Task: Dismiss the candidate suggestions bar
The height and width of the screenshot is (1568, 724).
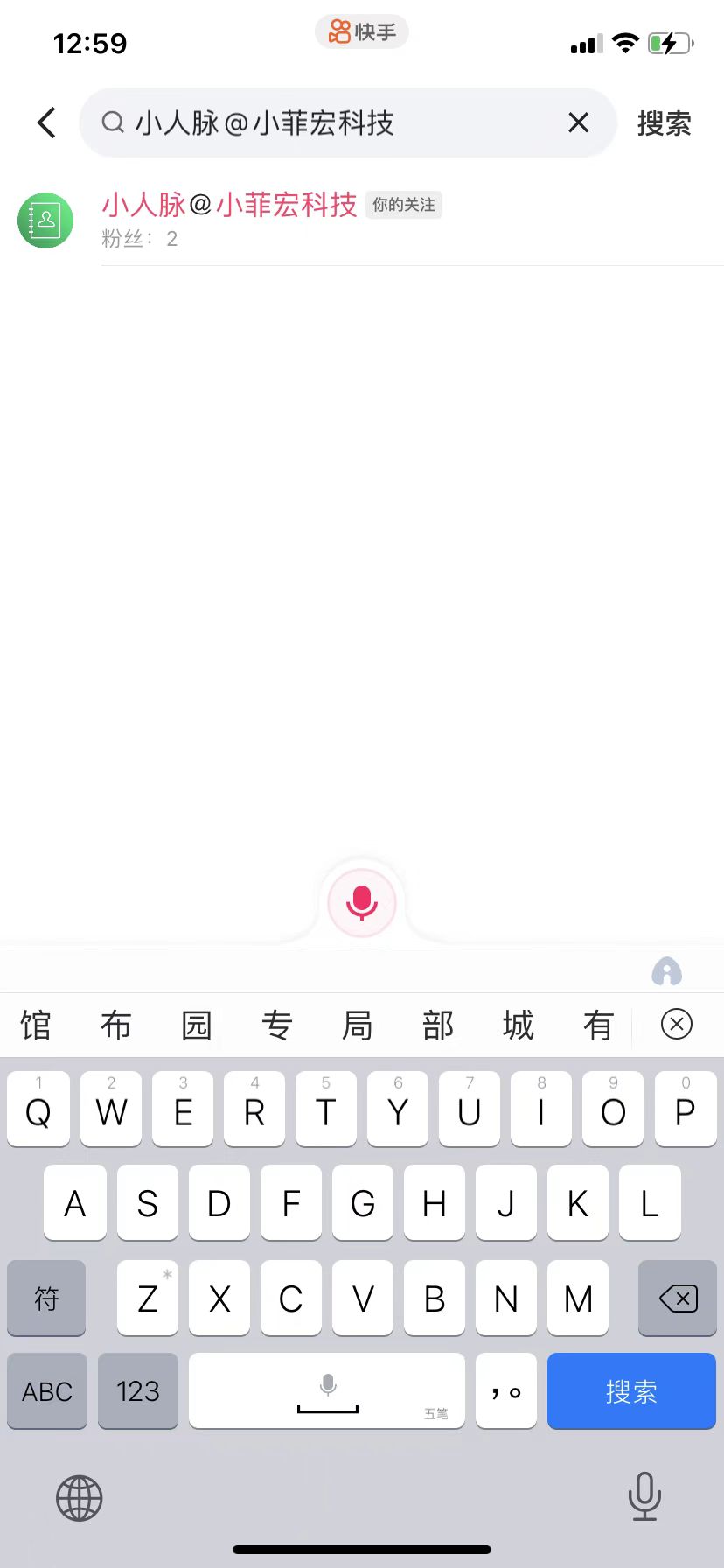Action: [677, 1024]
